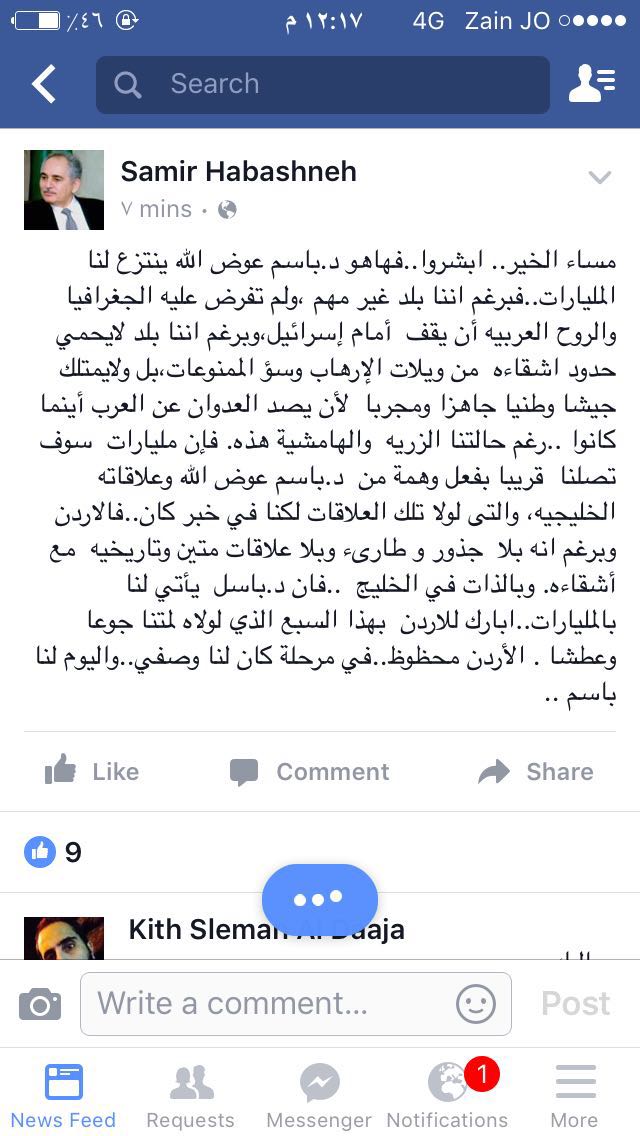
Task: Switch to the Requests tab
Action: pyautogui.click(x=190, y=1095)
